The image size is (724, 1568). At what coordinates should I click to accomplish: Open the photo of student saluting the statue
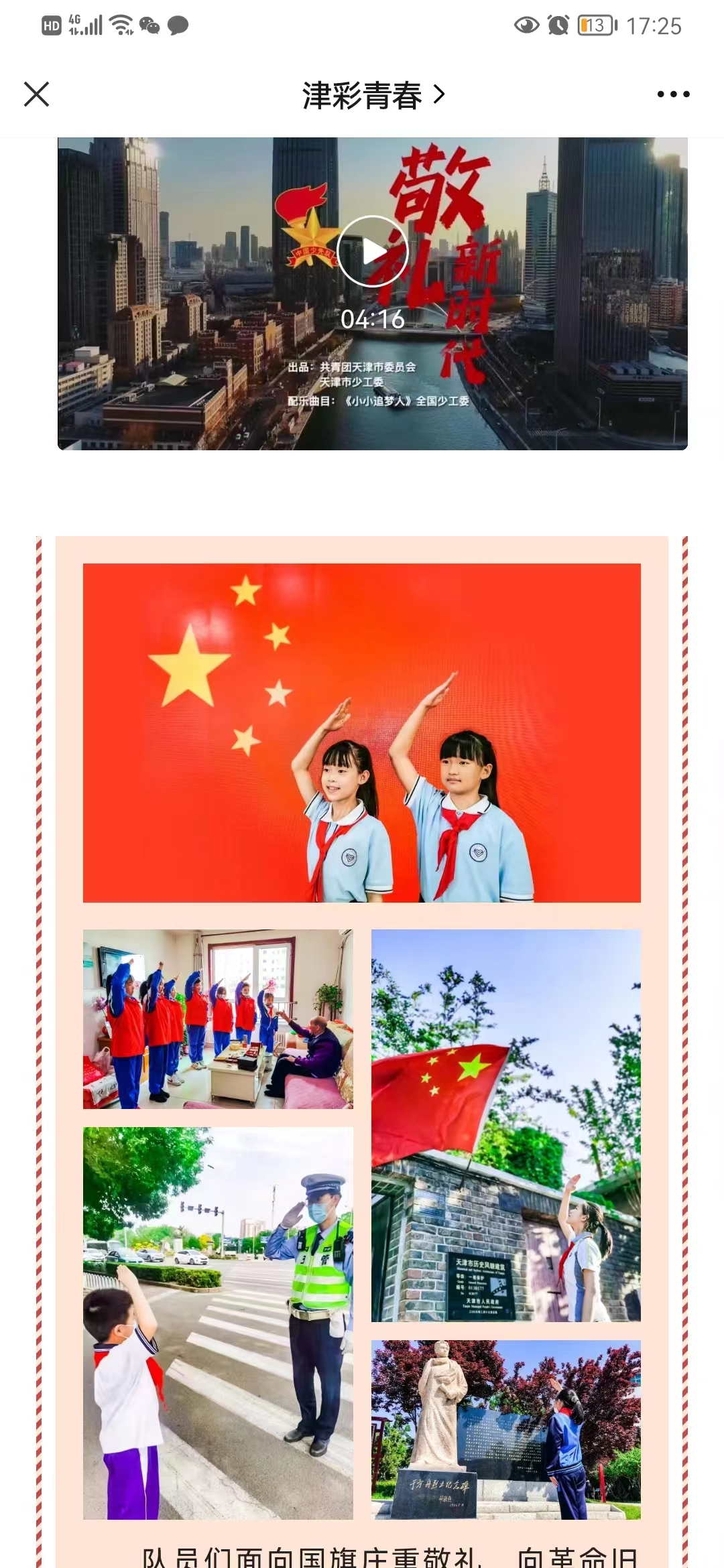pos(506,1429)
